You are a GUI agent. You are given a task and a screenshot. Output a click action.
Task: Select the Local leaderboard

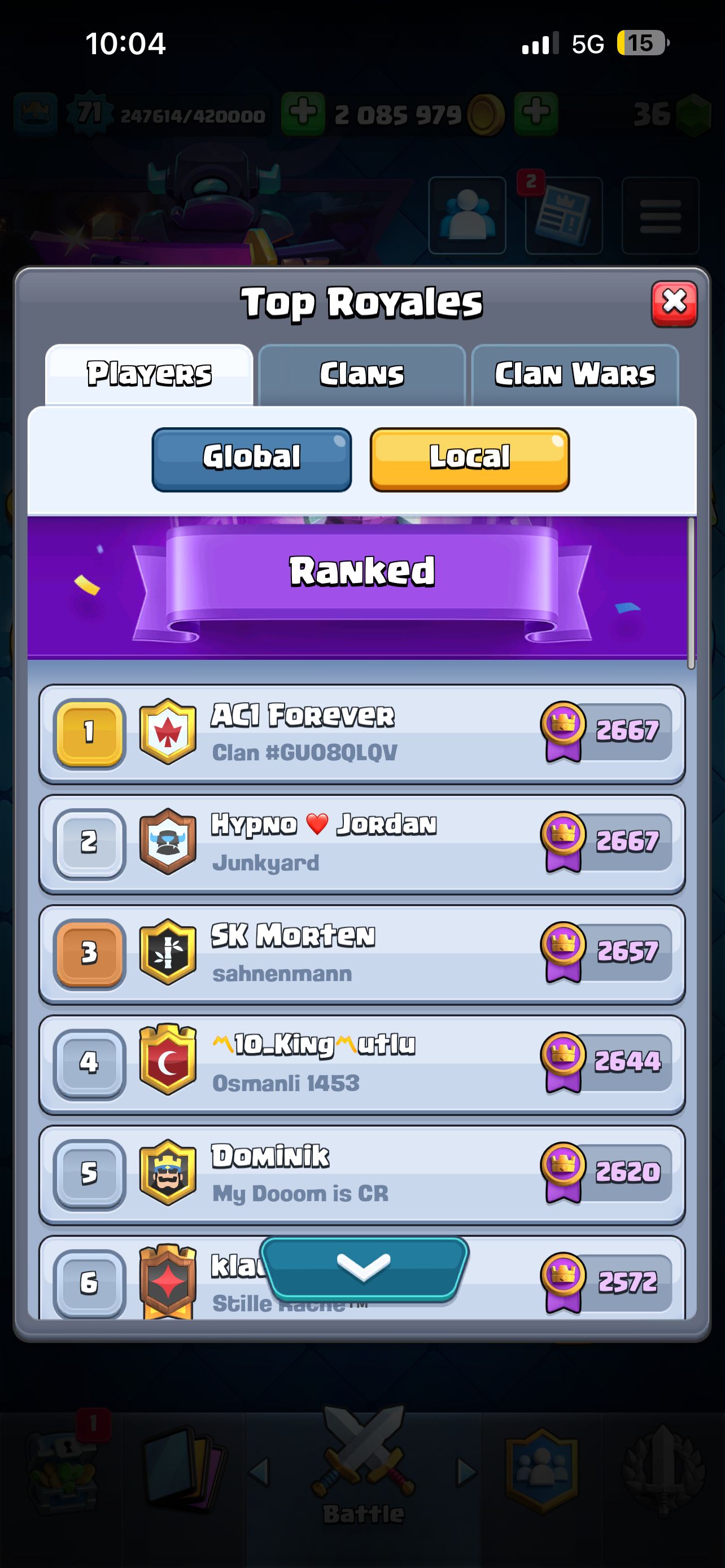click(469, 459)
